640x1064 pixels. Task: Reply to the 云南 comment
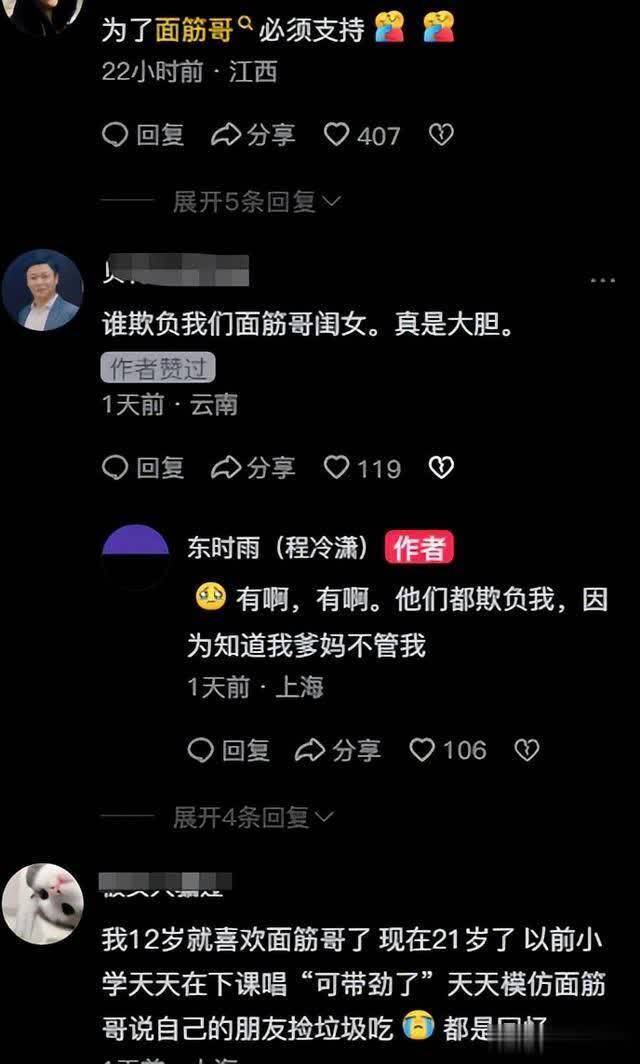point(144,467)
